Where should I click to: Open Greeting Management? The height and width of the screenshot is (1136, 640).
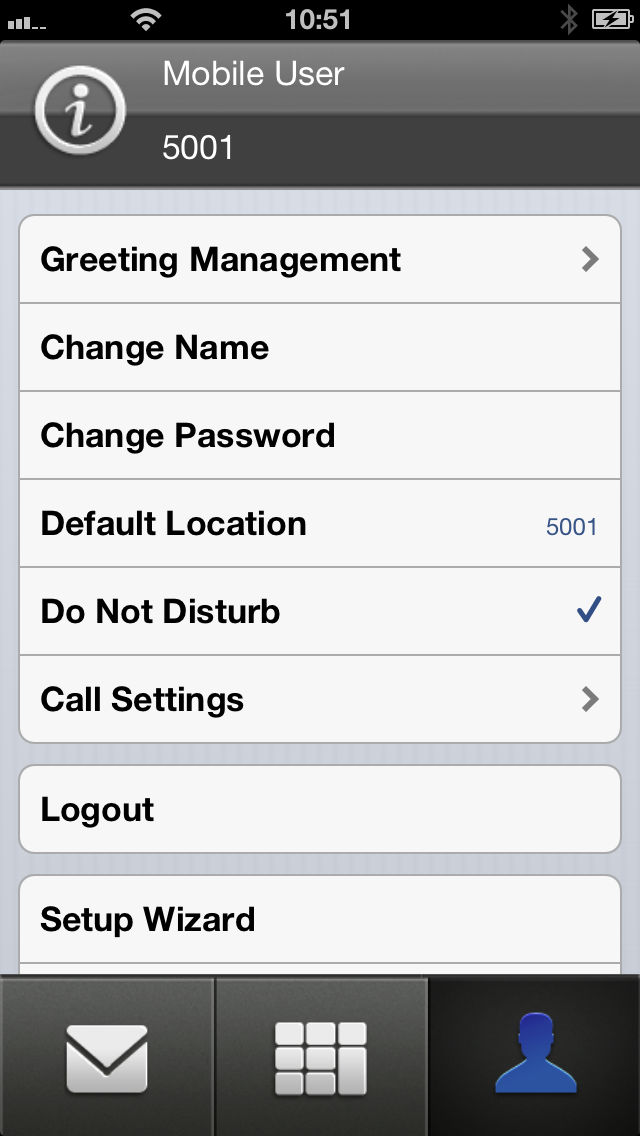click(x=320, y=259)
